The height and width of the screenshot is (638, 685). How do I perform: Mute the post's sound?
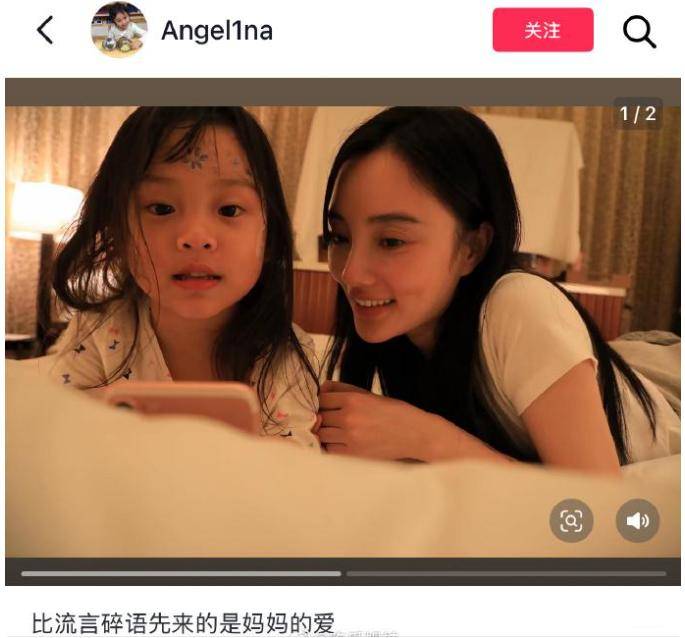pyautogui.click(x=637, y=520)
